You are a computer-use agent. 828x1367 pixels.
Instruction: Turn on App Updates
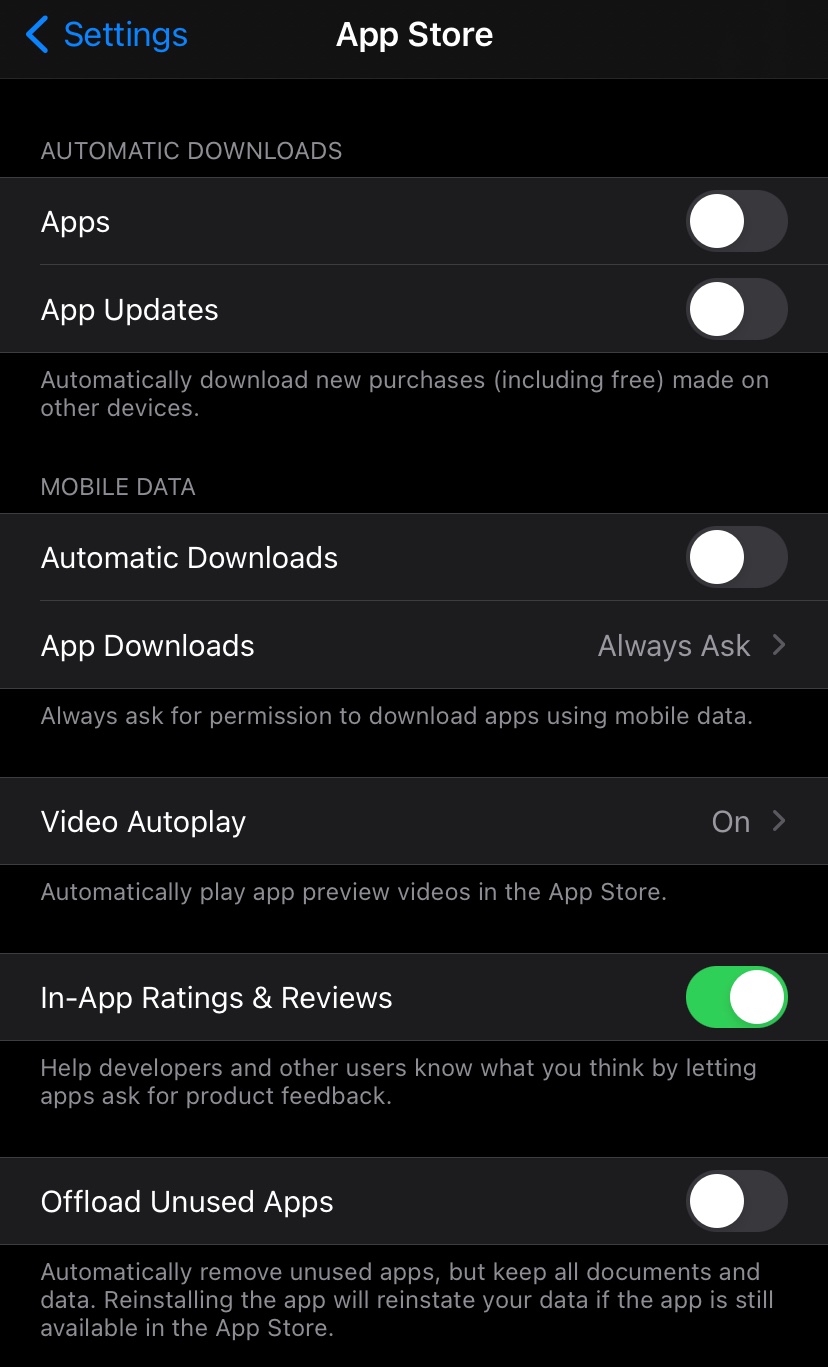[736, 309]
